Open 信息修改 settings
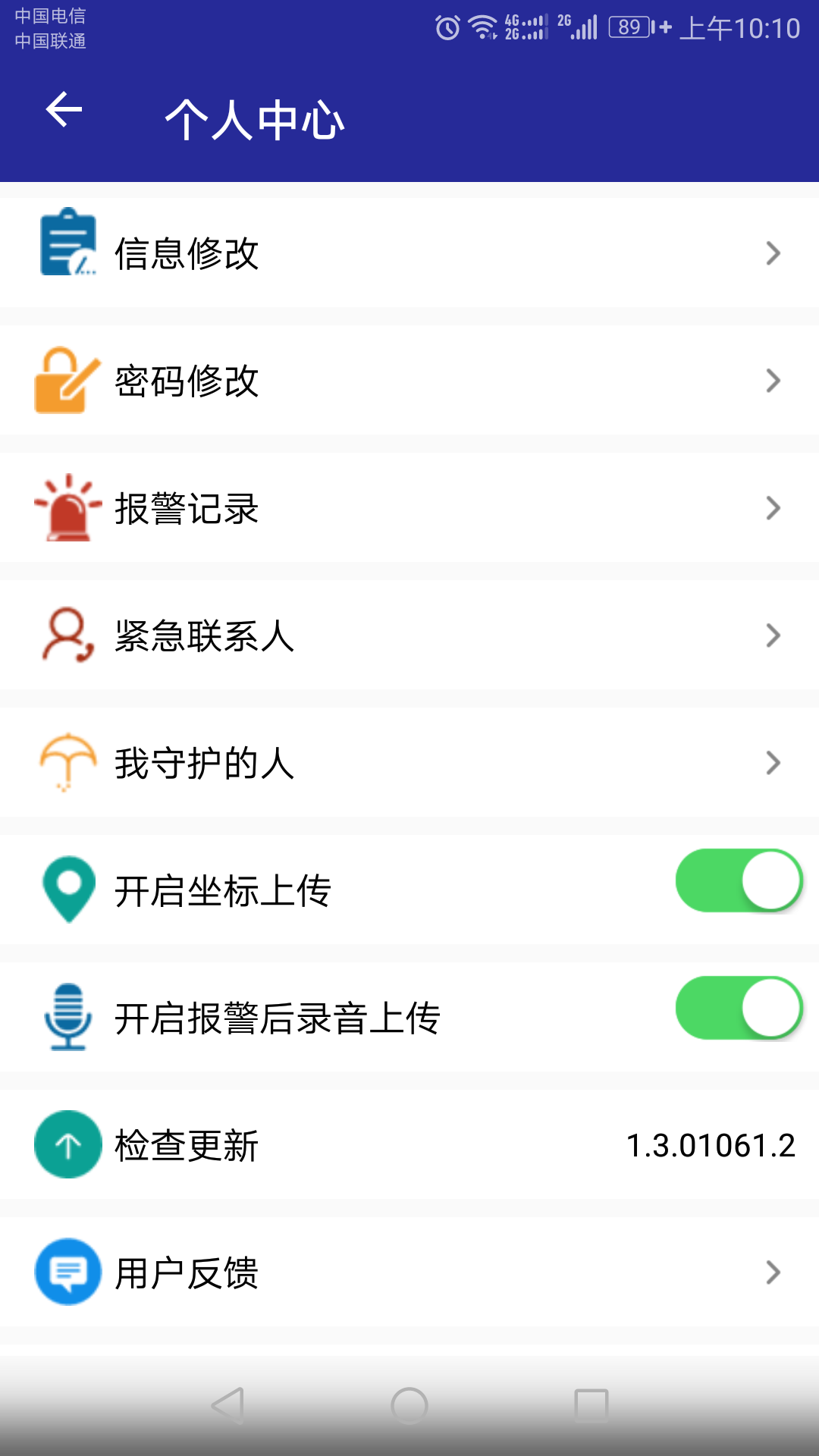819x1456 pixels. (409, 253)
